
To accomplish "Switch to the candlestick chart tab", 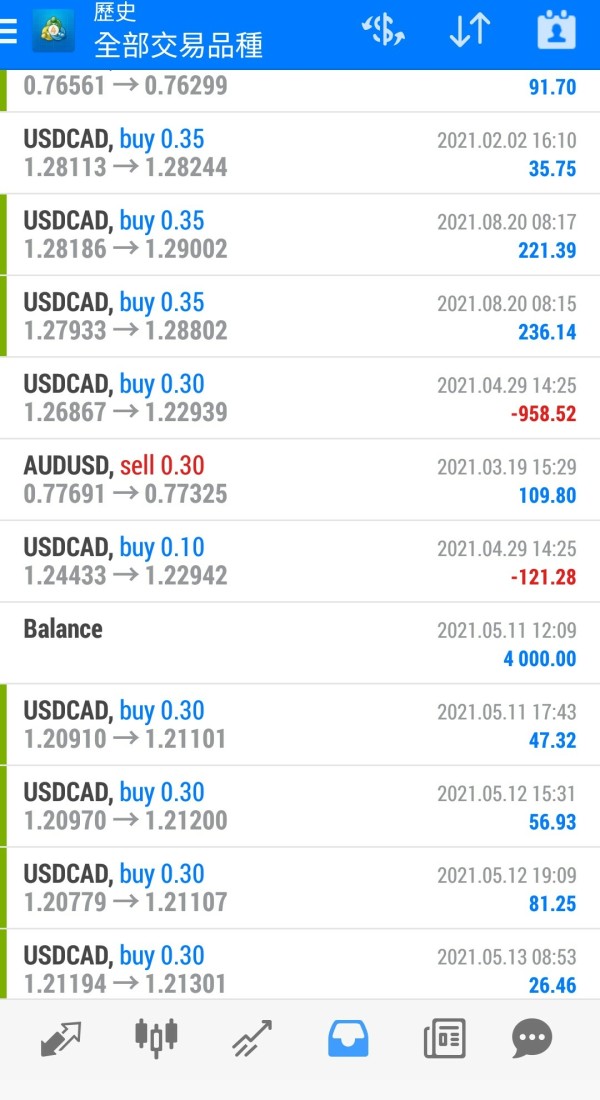I will pos(156,1040).
